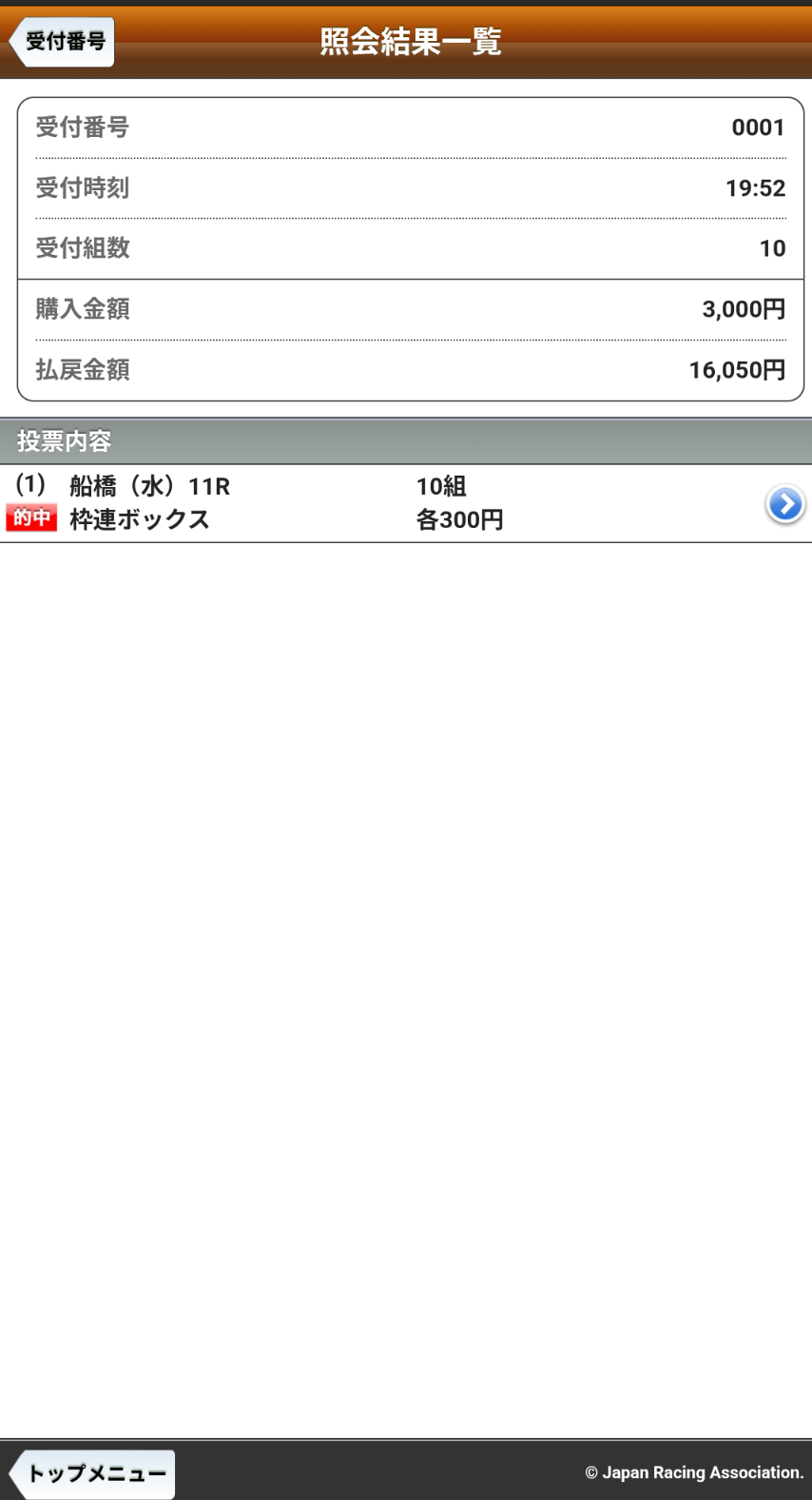The width and height of the screenshot is (812, 1500).
Task: Go back to 受付番号 list
Action: (63, 42)
